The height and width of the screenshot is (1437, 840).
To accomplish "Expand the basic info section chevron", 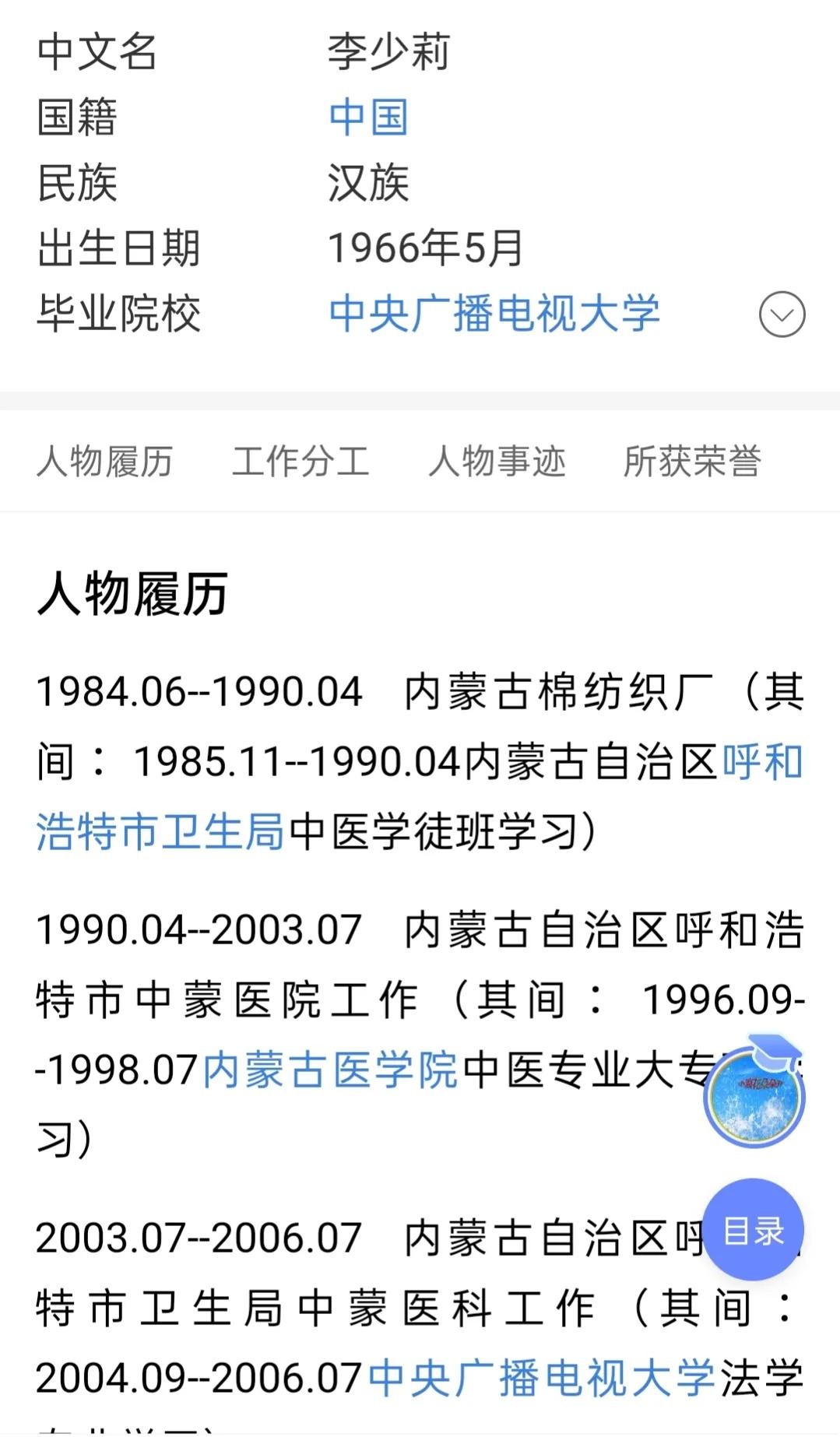I will coord(782,314).
